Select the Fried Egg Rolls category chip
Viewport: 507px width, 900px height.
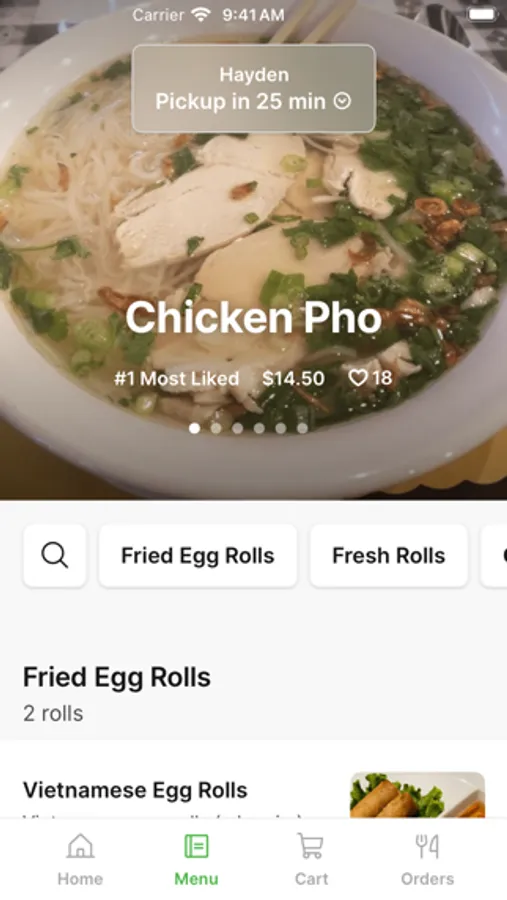[x=198, y=556]
